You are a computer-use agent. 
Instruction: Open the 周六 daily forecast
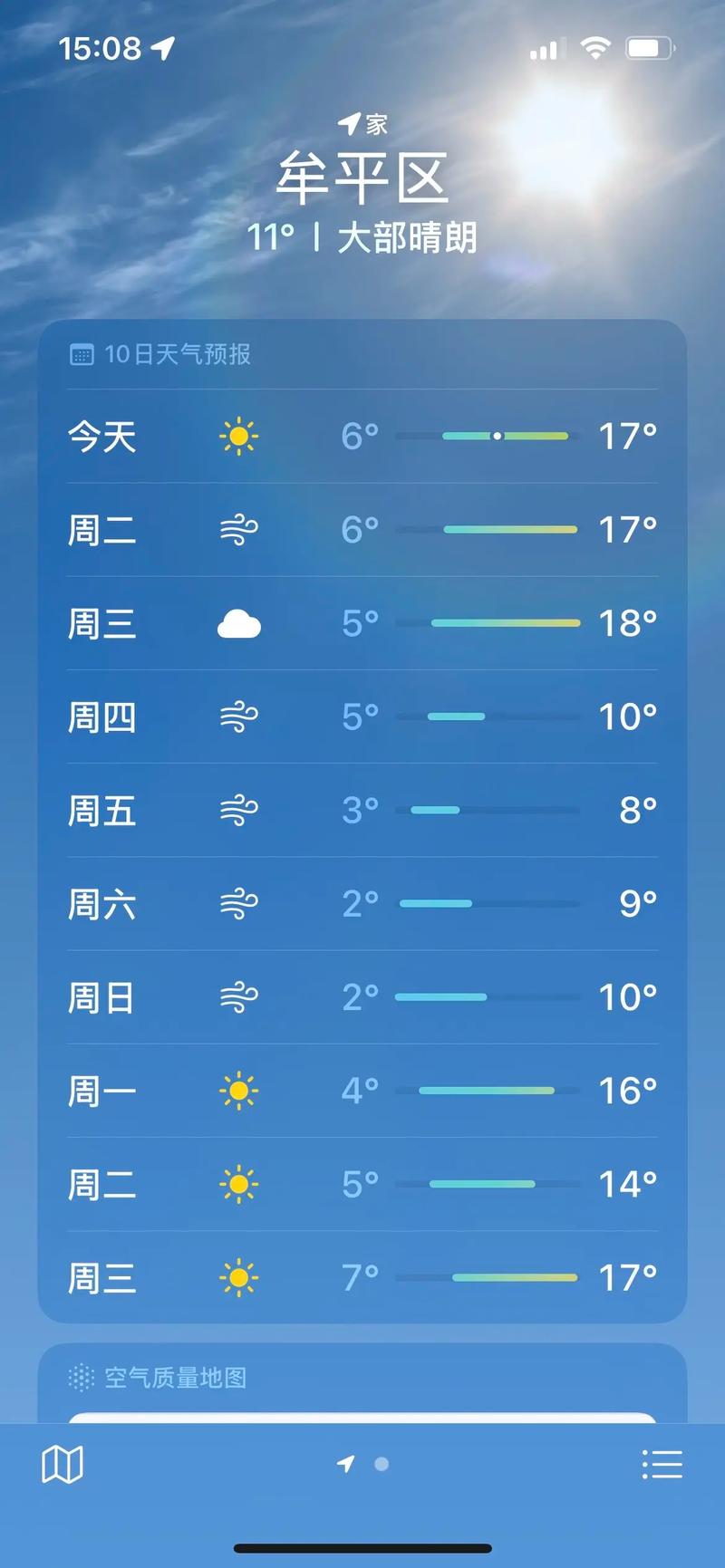pyautogui.click(x=362, y=904)
